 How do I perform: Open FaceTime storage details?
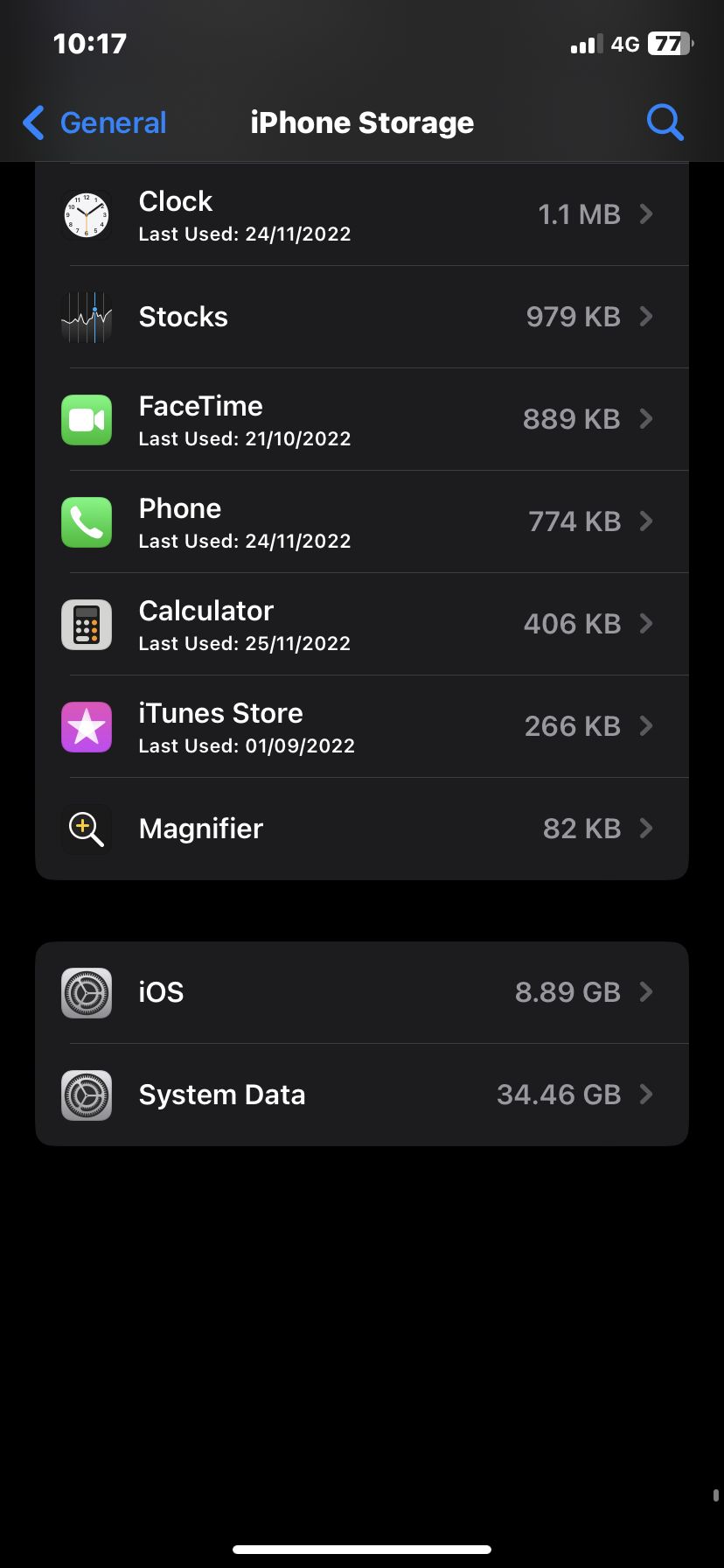362,419
